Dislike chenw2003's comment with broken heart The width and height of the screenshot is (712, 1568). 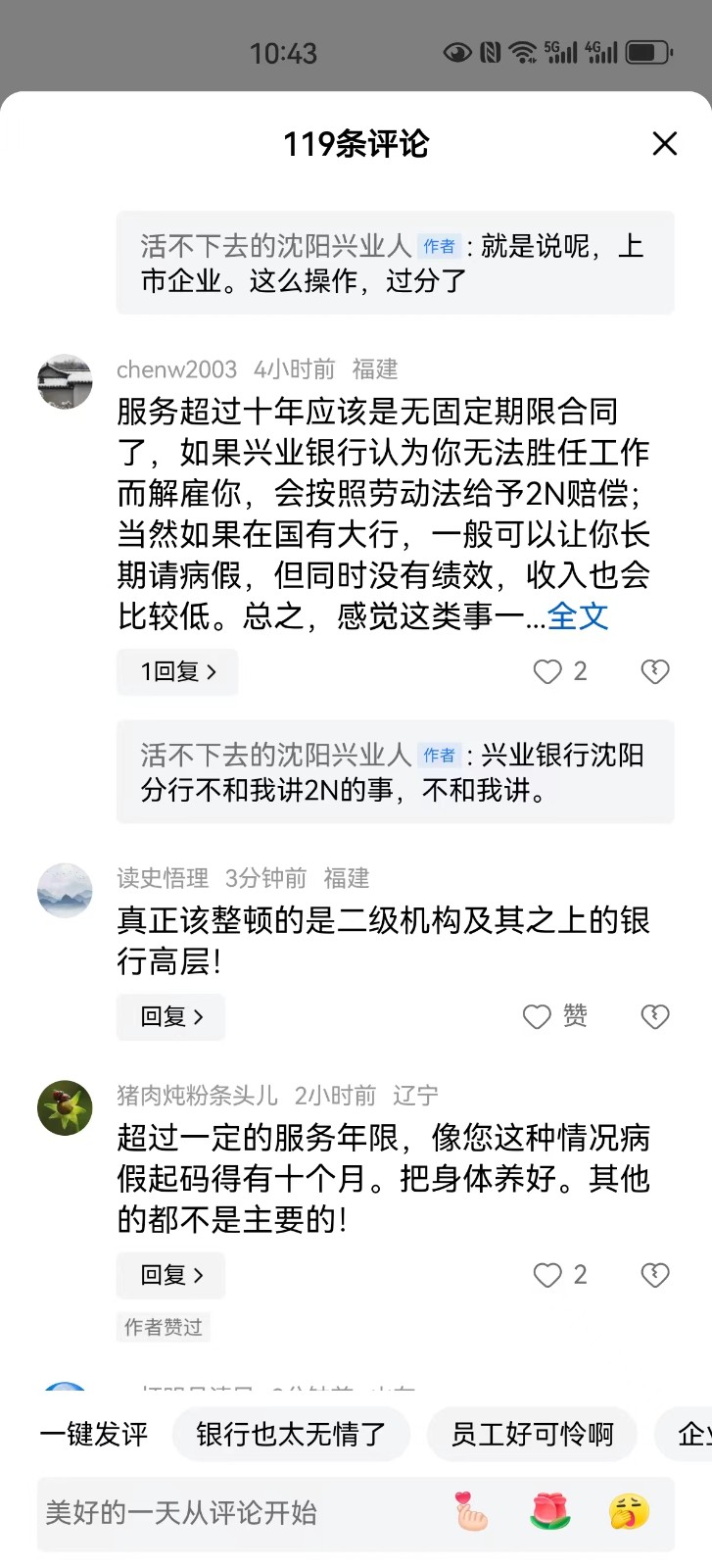(654, 671)
